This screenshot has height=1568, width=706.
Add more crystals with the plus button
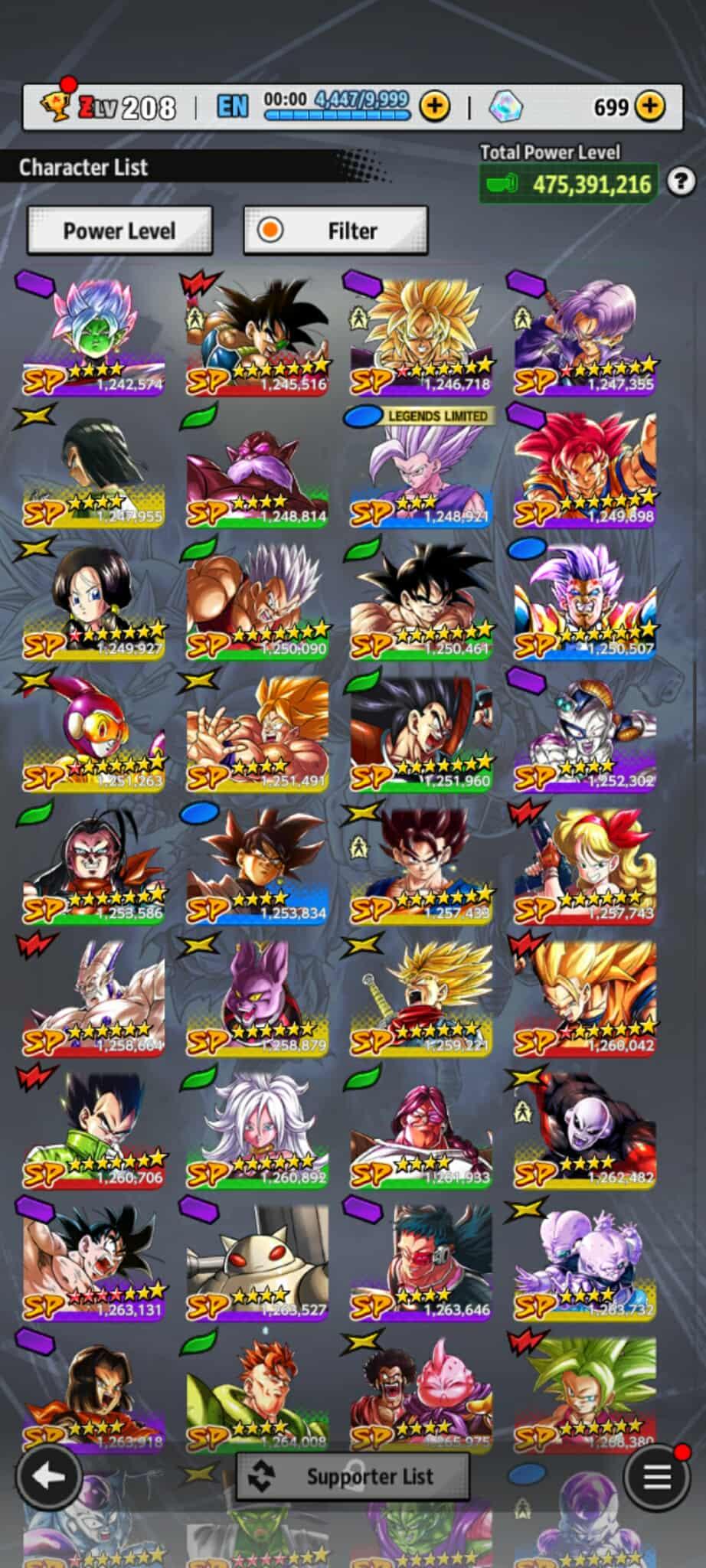pos(650,106)
